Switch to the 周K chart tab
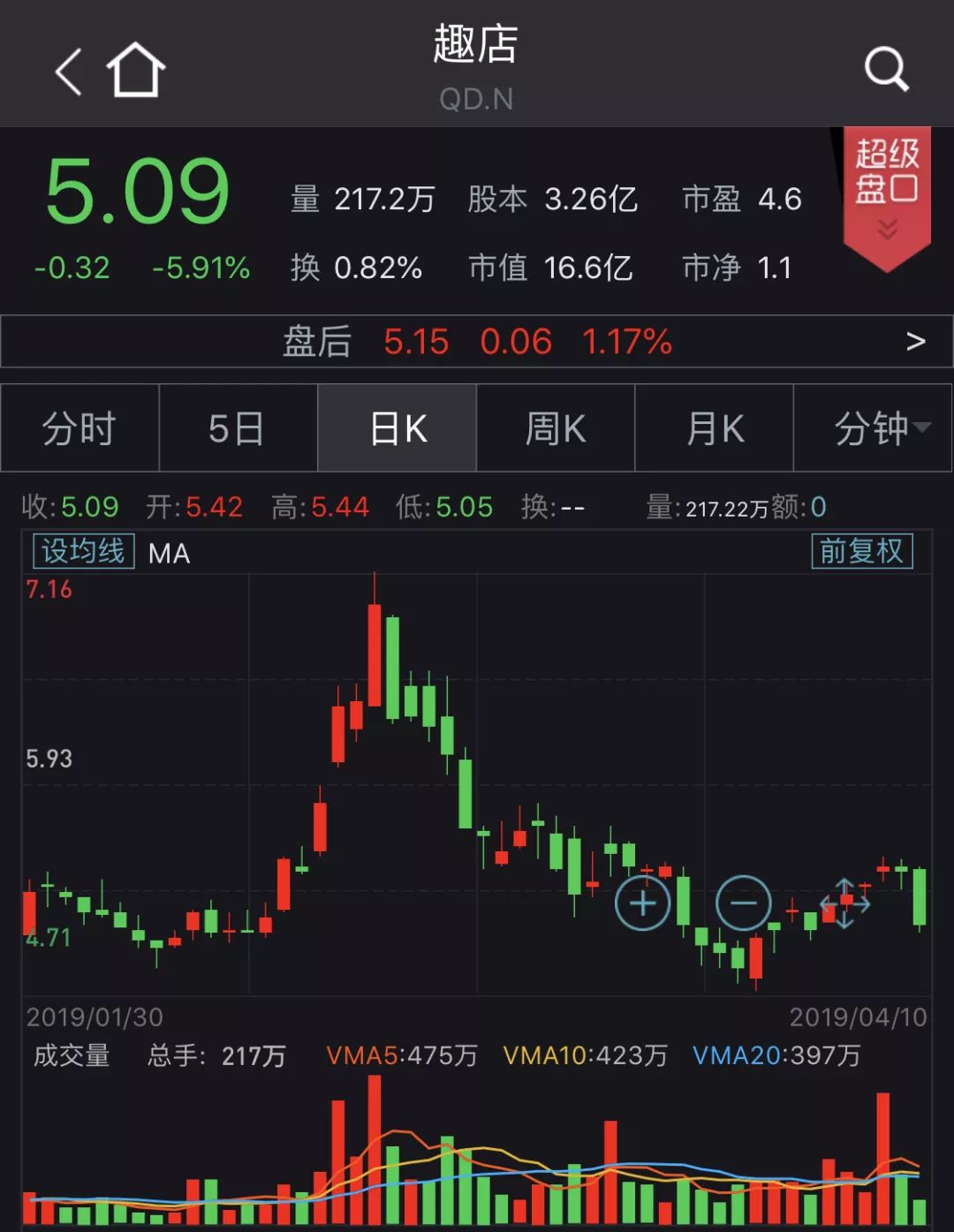The width and height of the screenshot is (954, 1232). [556, 429]
